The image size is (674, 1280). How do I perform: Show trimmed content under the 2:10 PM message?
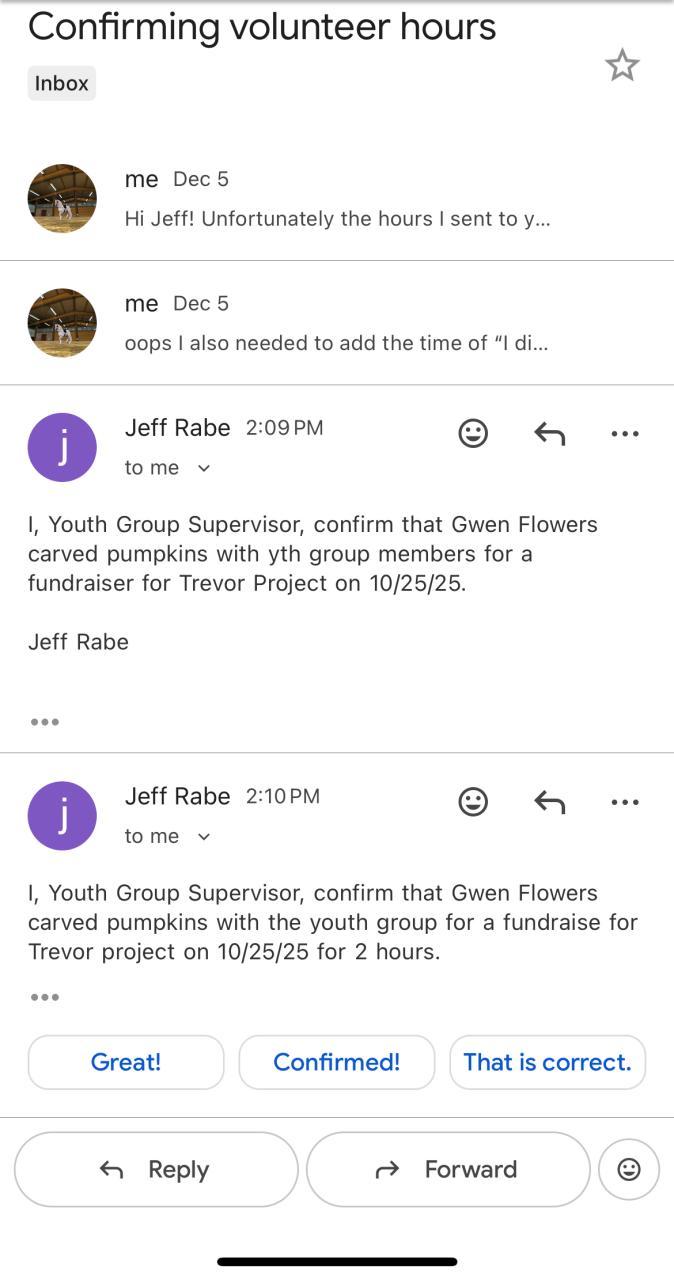45,997
